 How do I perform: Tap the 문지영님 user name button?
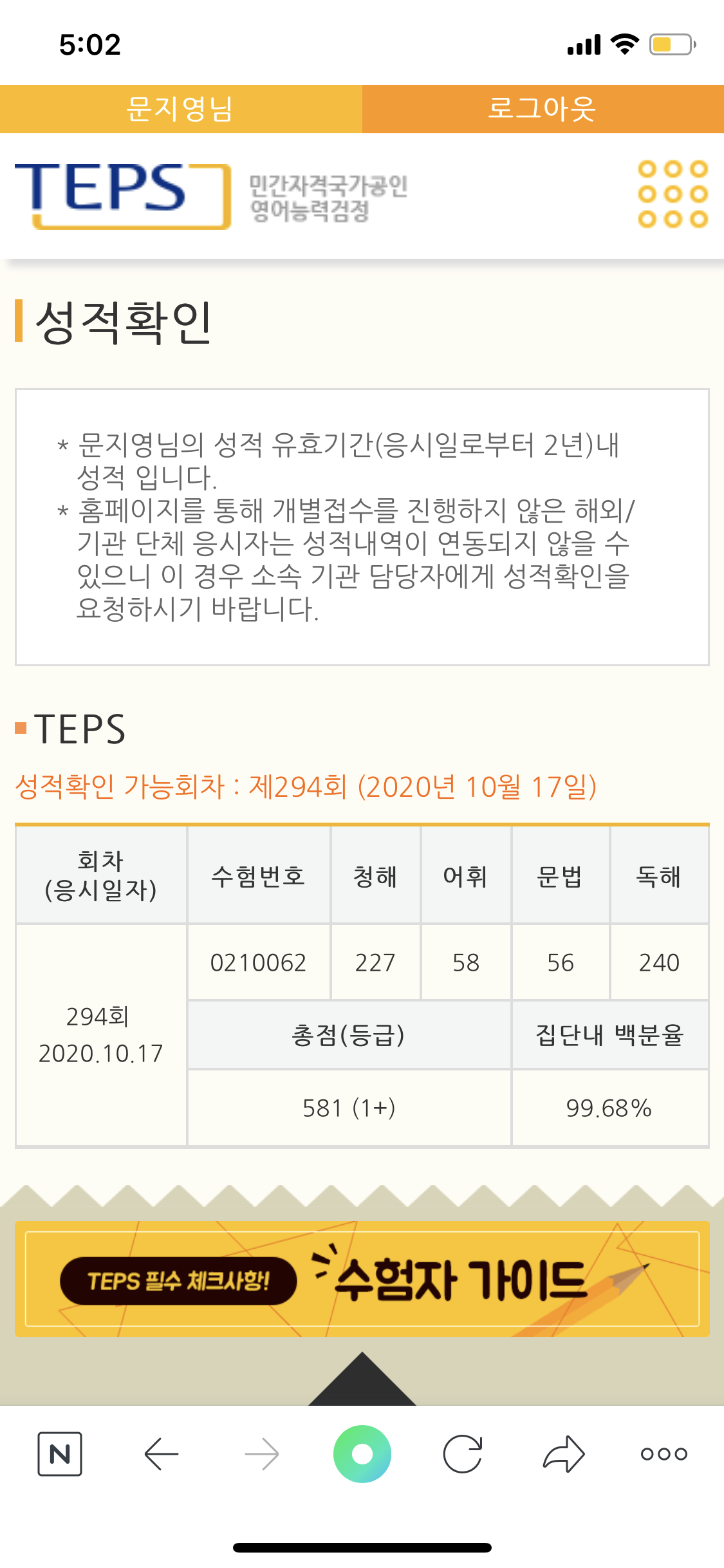(181, 109)
